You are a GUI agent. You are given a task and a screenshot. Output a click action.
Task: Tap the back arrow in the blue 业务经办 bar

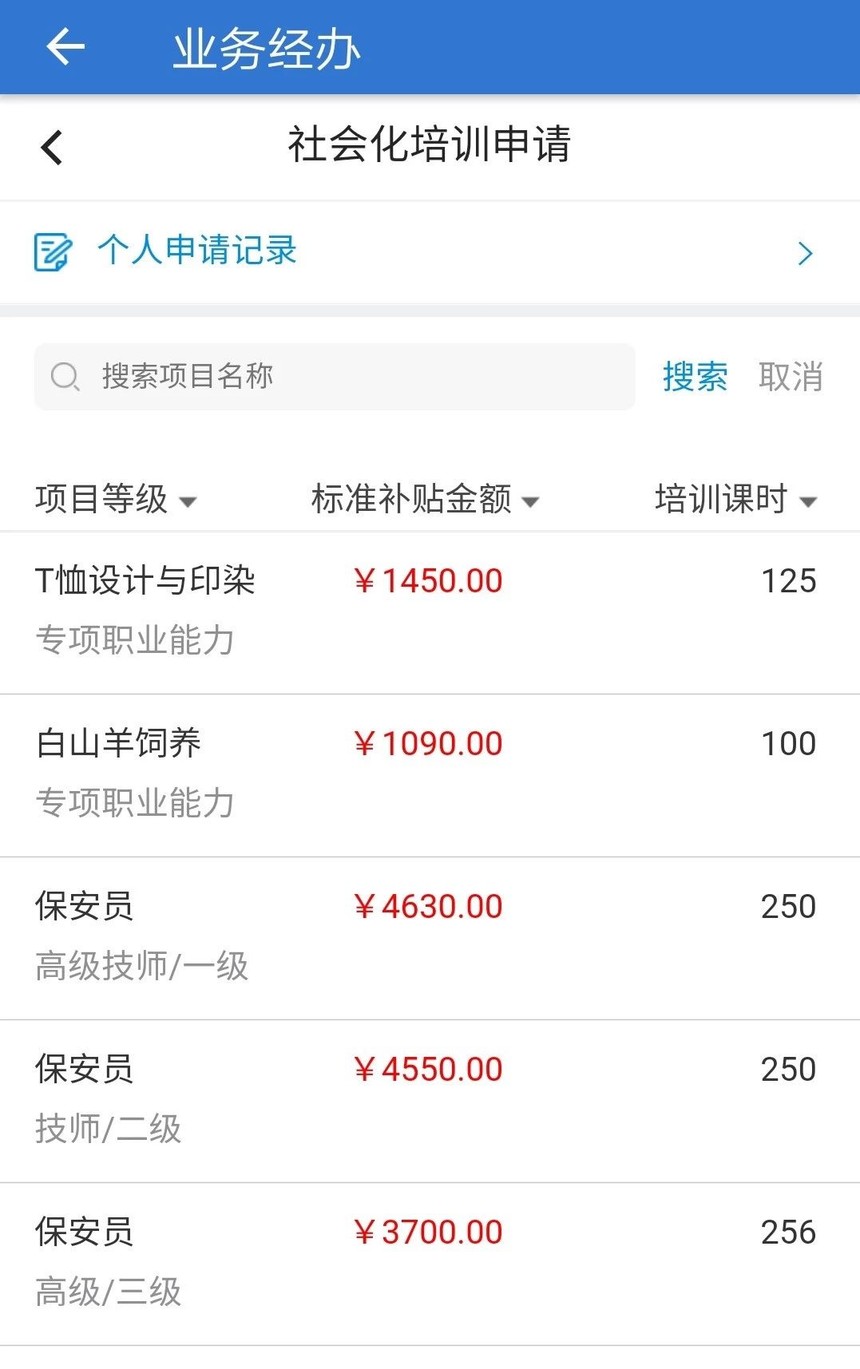65,47
